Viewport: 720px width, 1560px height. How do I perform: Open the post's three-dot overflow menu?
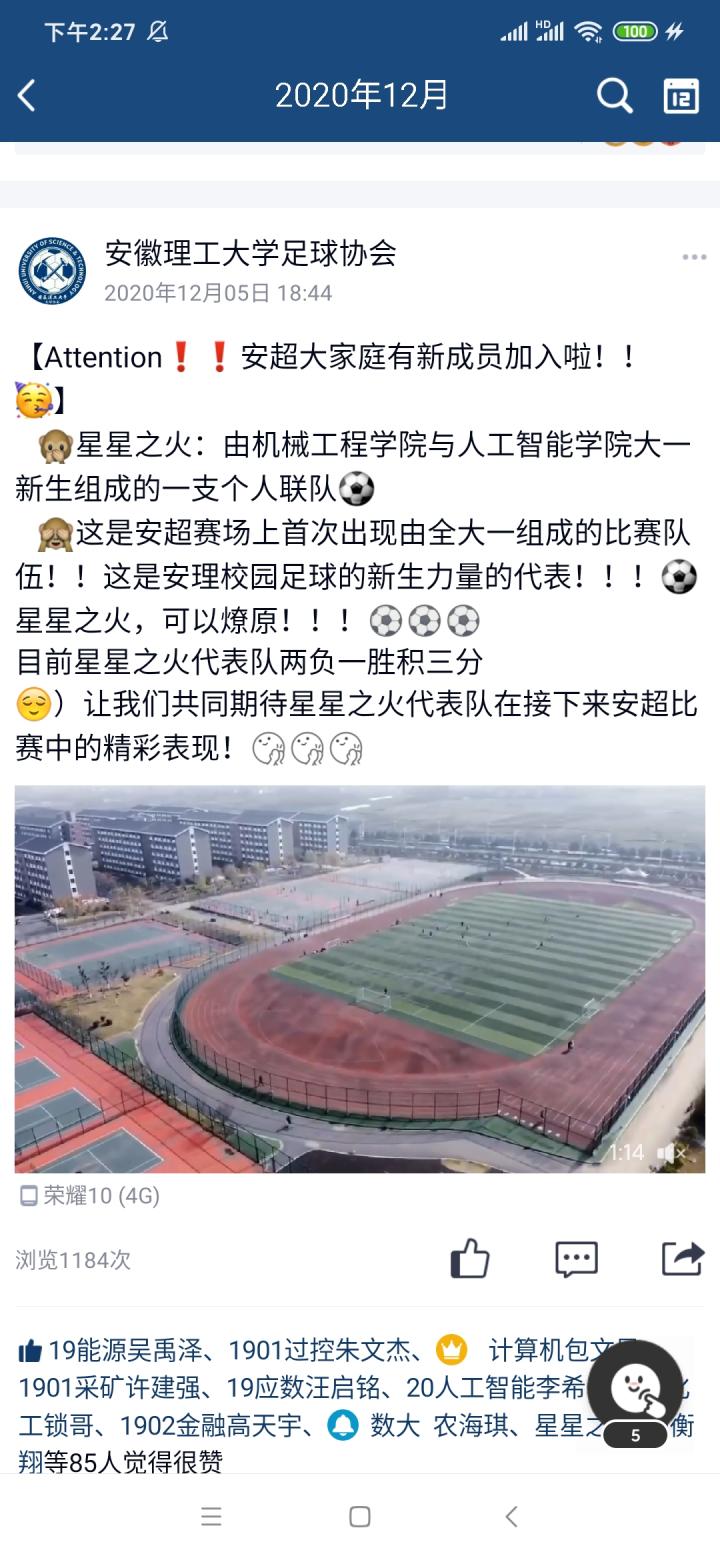694,258
